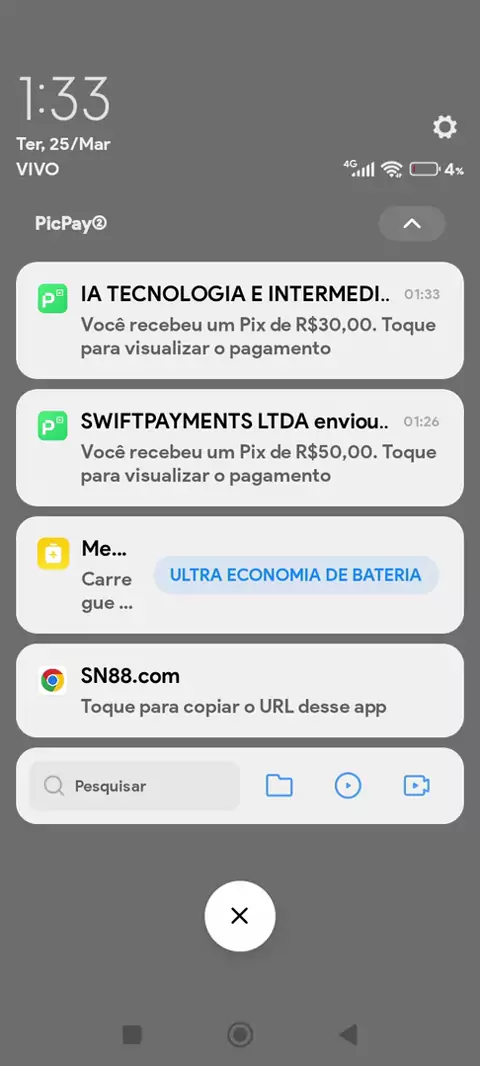480x1066 pixels.
Task: Go to home via navigation bar
Action: point(240,1035)
